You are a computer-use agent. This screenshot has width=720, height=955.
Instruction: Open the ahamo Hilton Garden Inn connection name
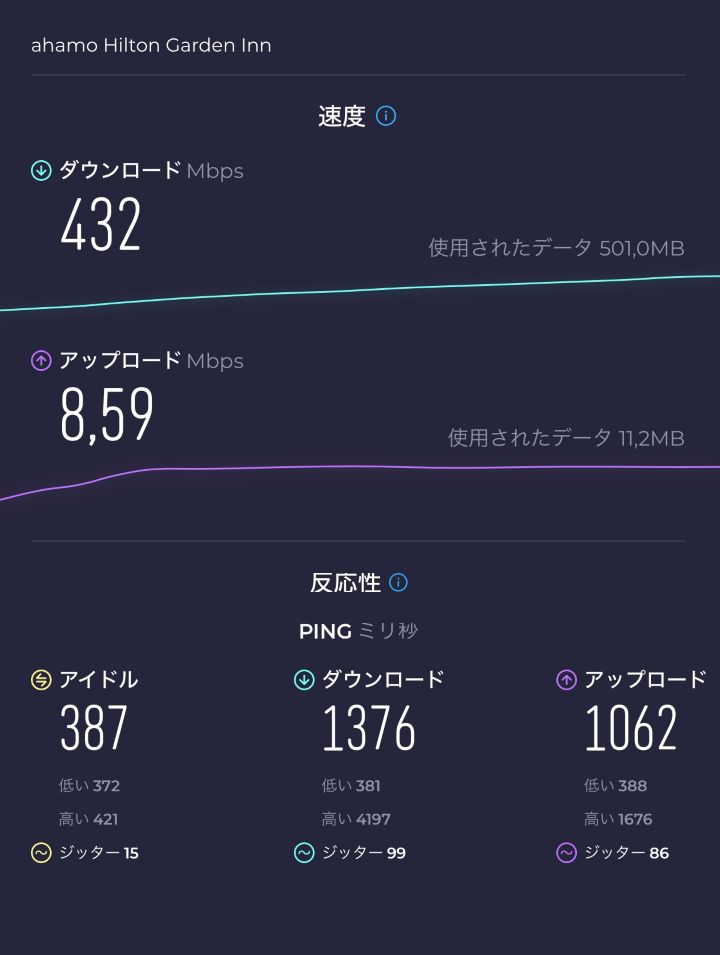tap(151, 45)
